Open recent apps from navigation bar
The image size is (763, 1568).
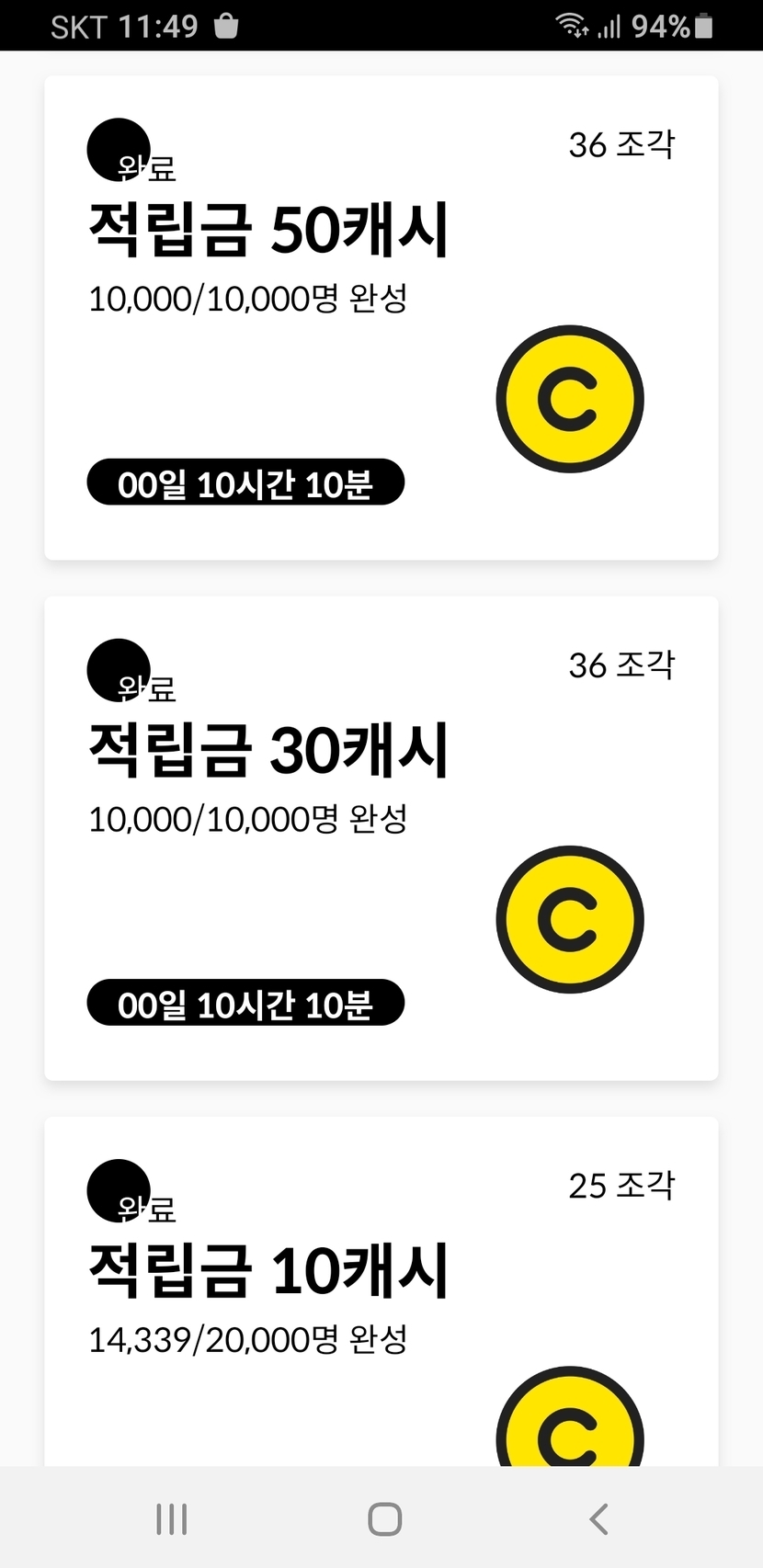tap(172, 1519)
